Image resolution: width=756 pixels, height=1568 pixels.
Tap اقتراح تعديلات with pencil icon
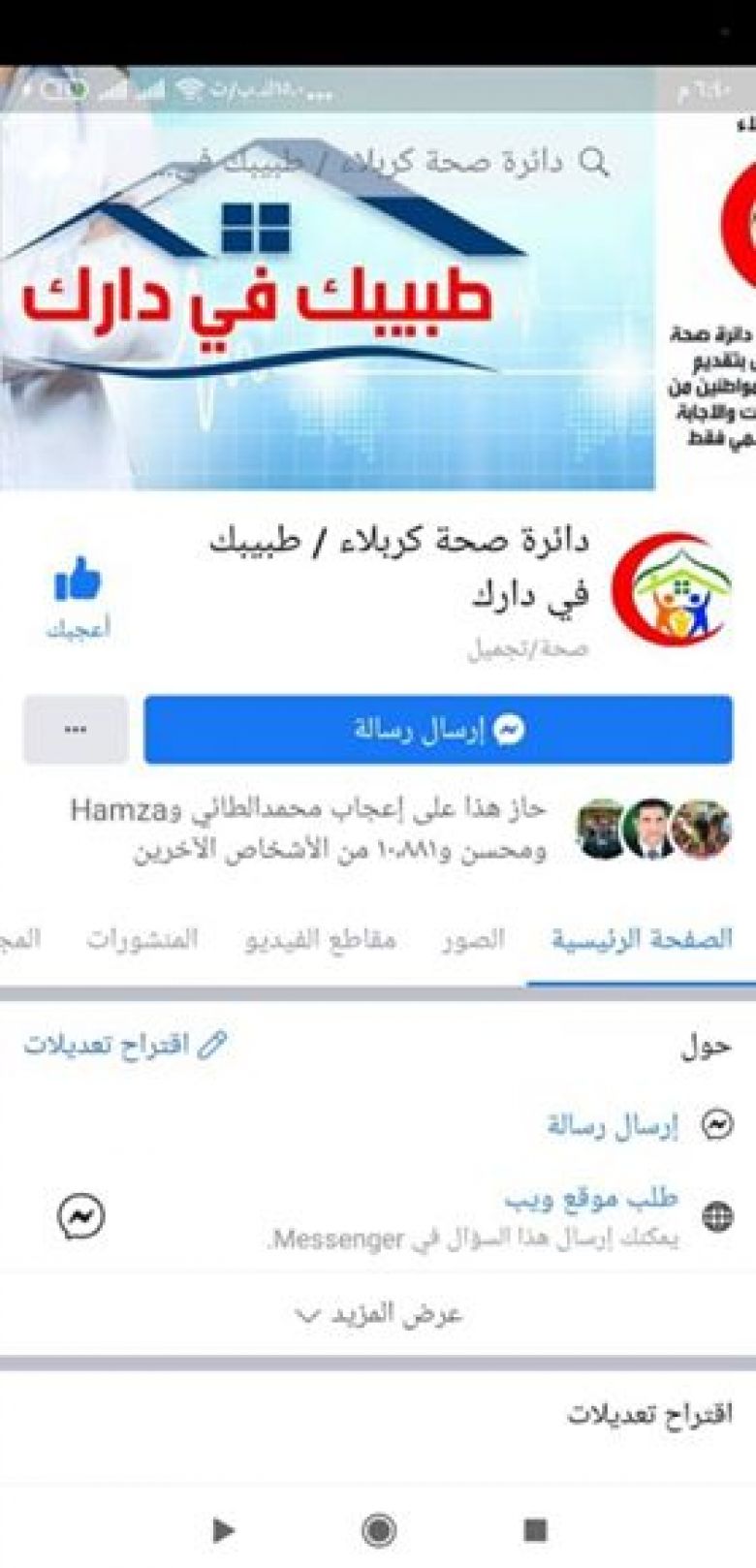(126, 1045)
